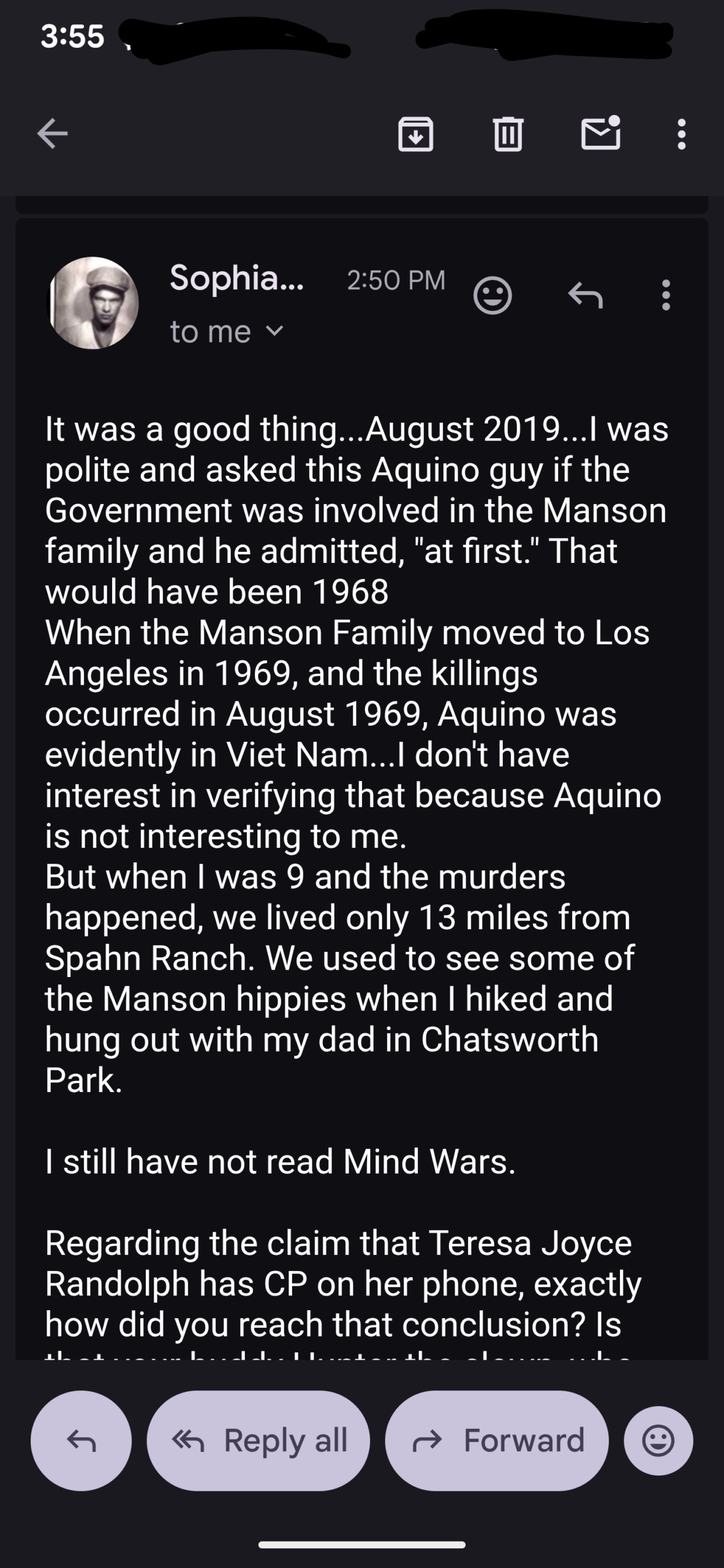Add emoji reaction beside the 2:50 PM timestamp

[492, 296]
